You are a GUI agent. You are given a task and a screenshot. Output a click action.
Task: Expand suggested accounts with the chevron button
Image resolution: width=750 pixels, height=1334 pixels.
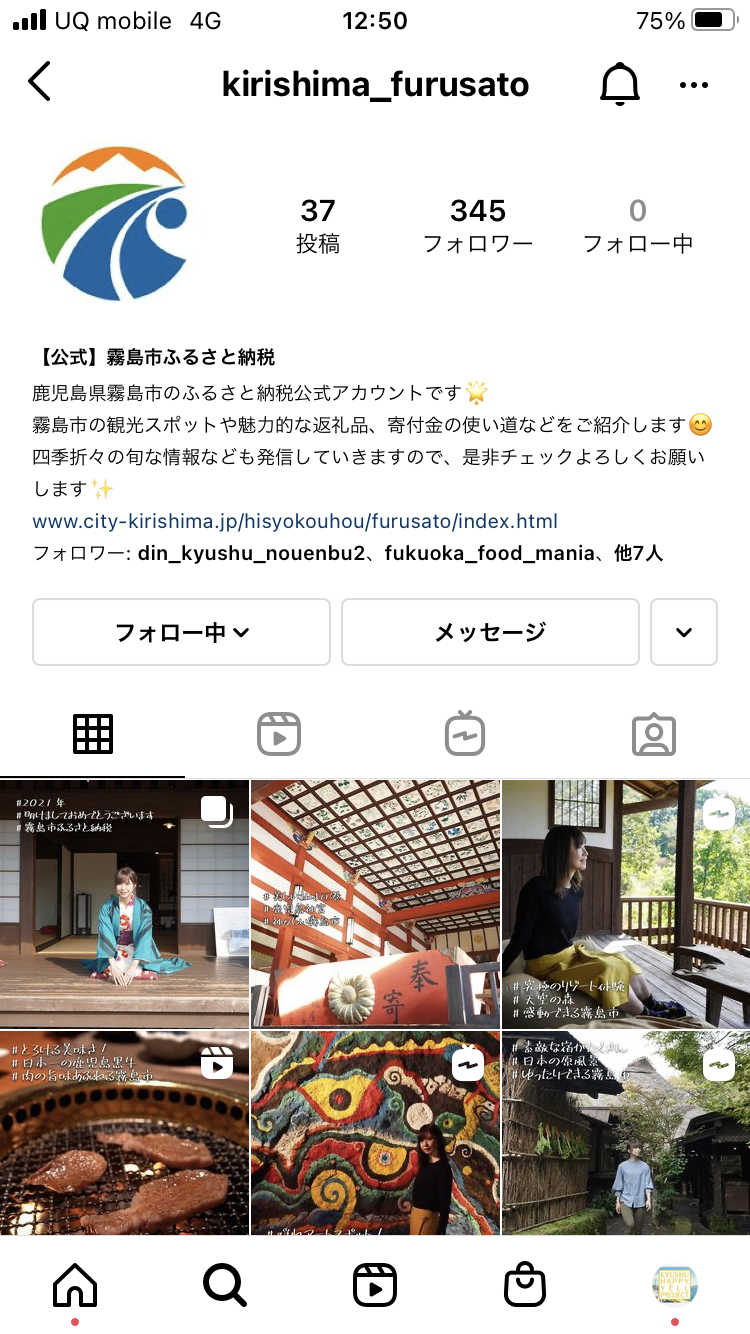click(x=684, y=632)
